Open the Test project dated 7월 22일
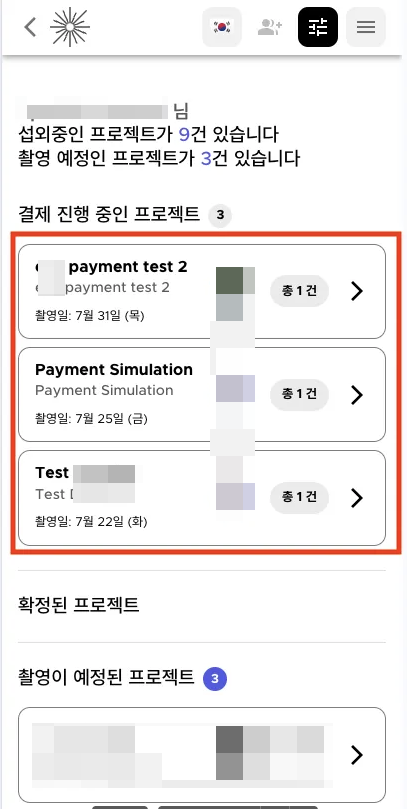This screenshot has width=407, height=809. click(202, 498)
